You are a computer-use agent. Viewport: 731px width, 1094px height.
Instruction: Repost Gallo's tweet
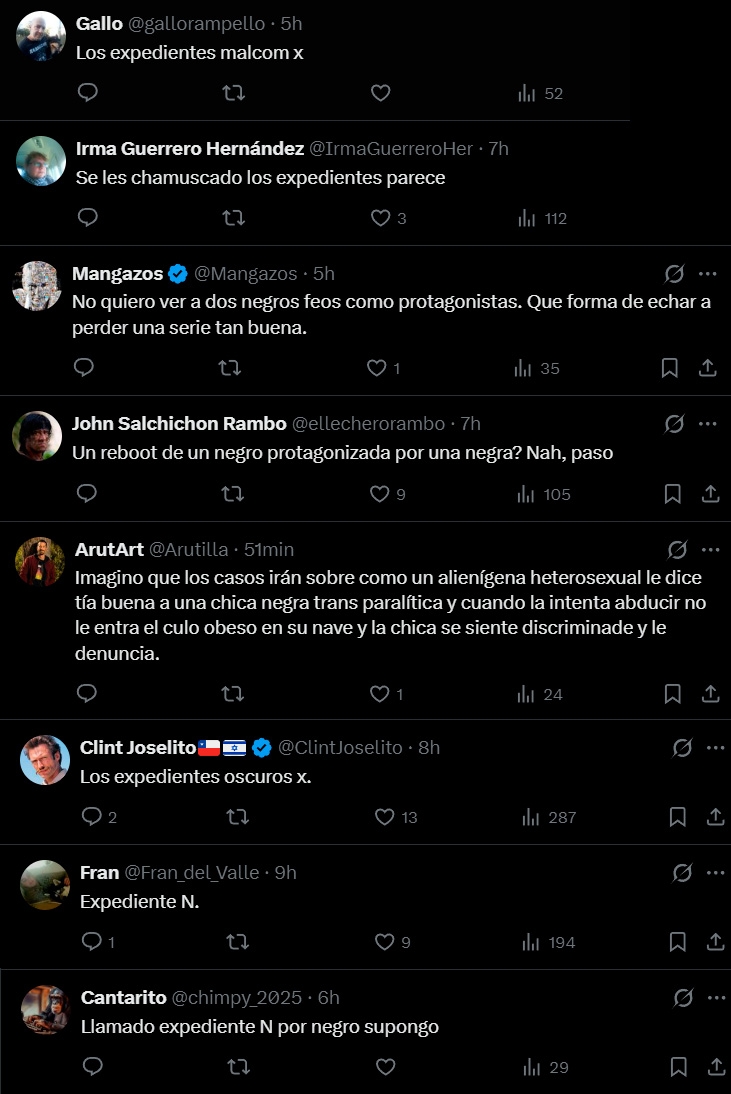coord(234,93)
